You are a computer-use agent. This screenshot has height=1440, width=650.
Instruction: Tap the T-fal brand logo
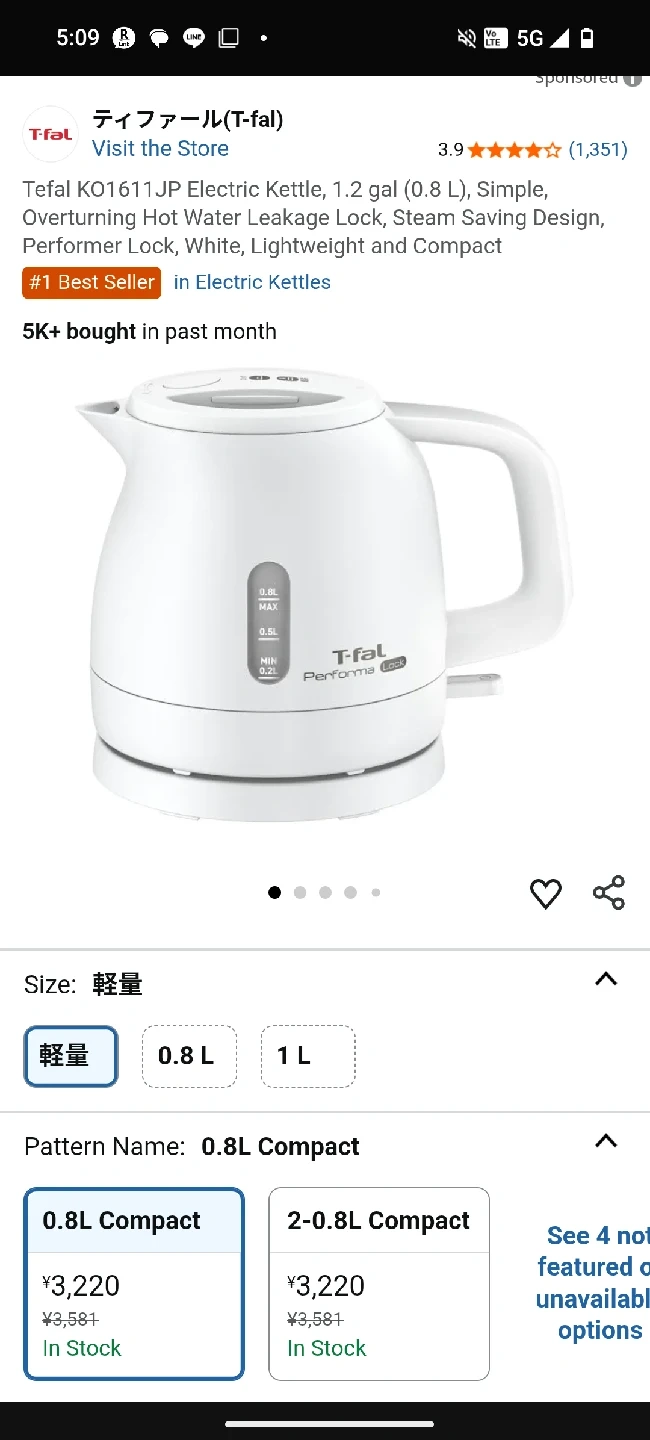50,134
